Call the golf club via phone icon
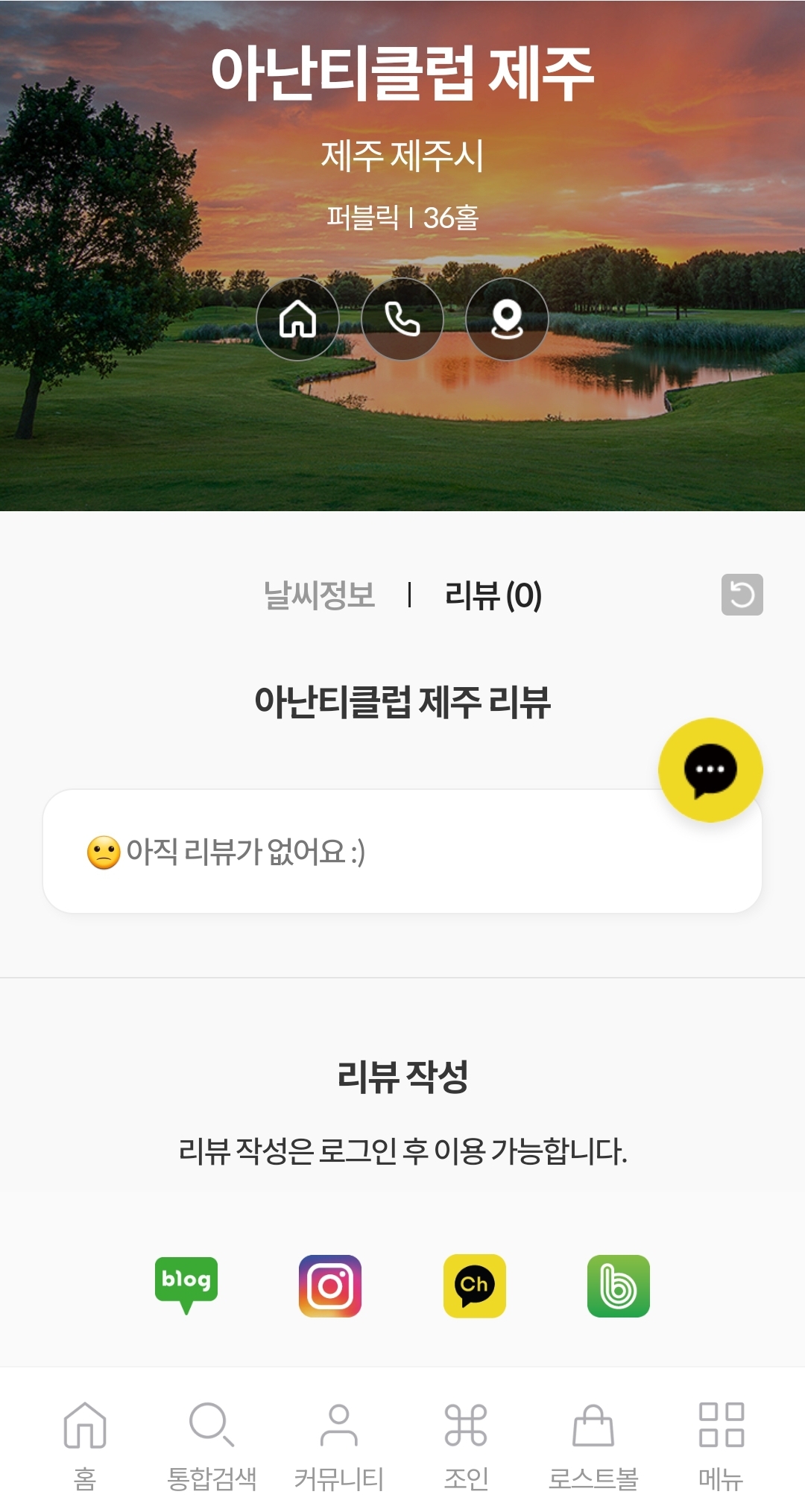Screen dimensions: 805x1512 402,320
